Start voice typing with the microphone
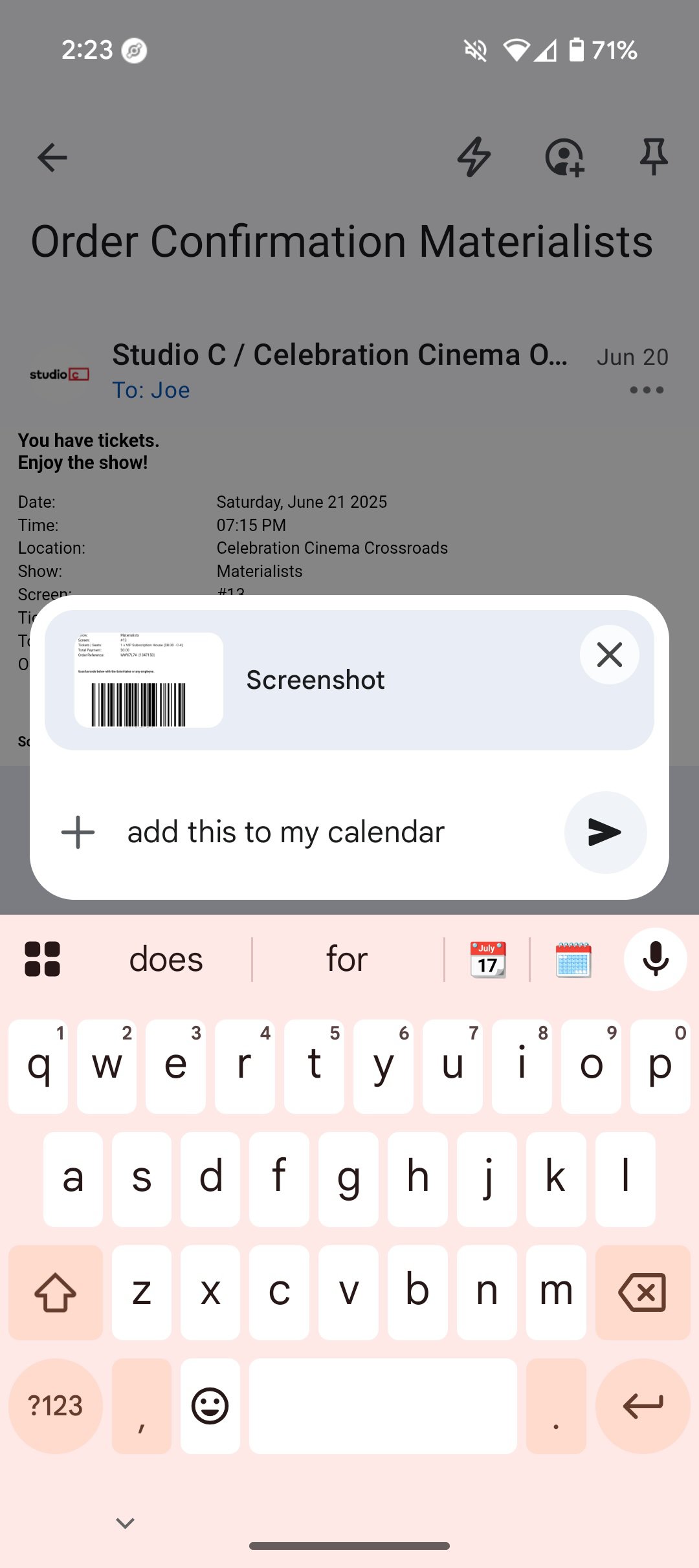699x1568 pixels. click(x=655, y=959)
